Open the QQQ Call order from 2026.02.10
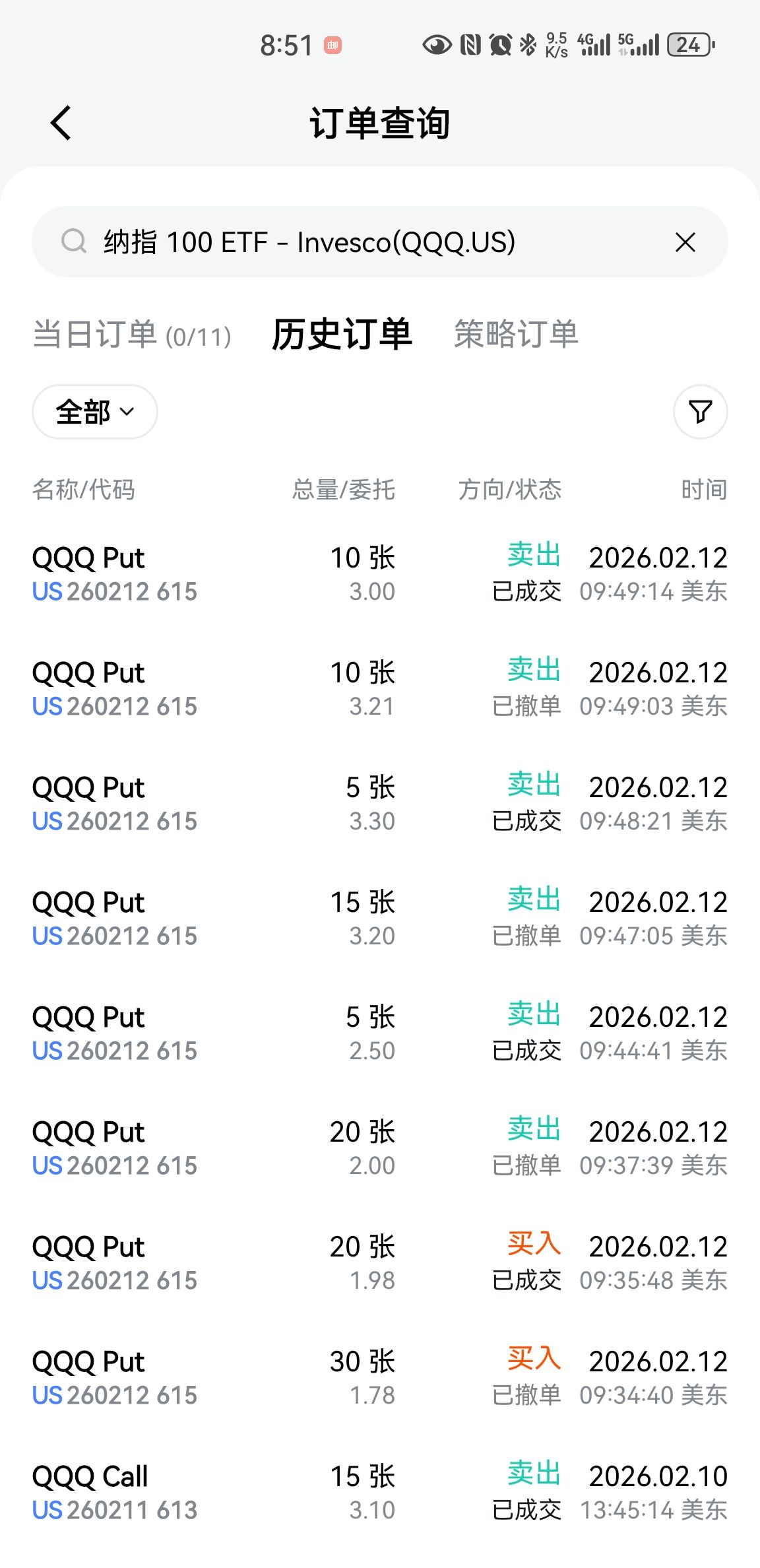Viewport: 760px width, 1568px height. 380,1492
